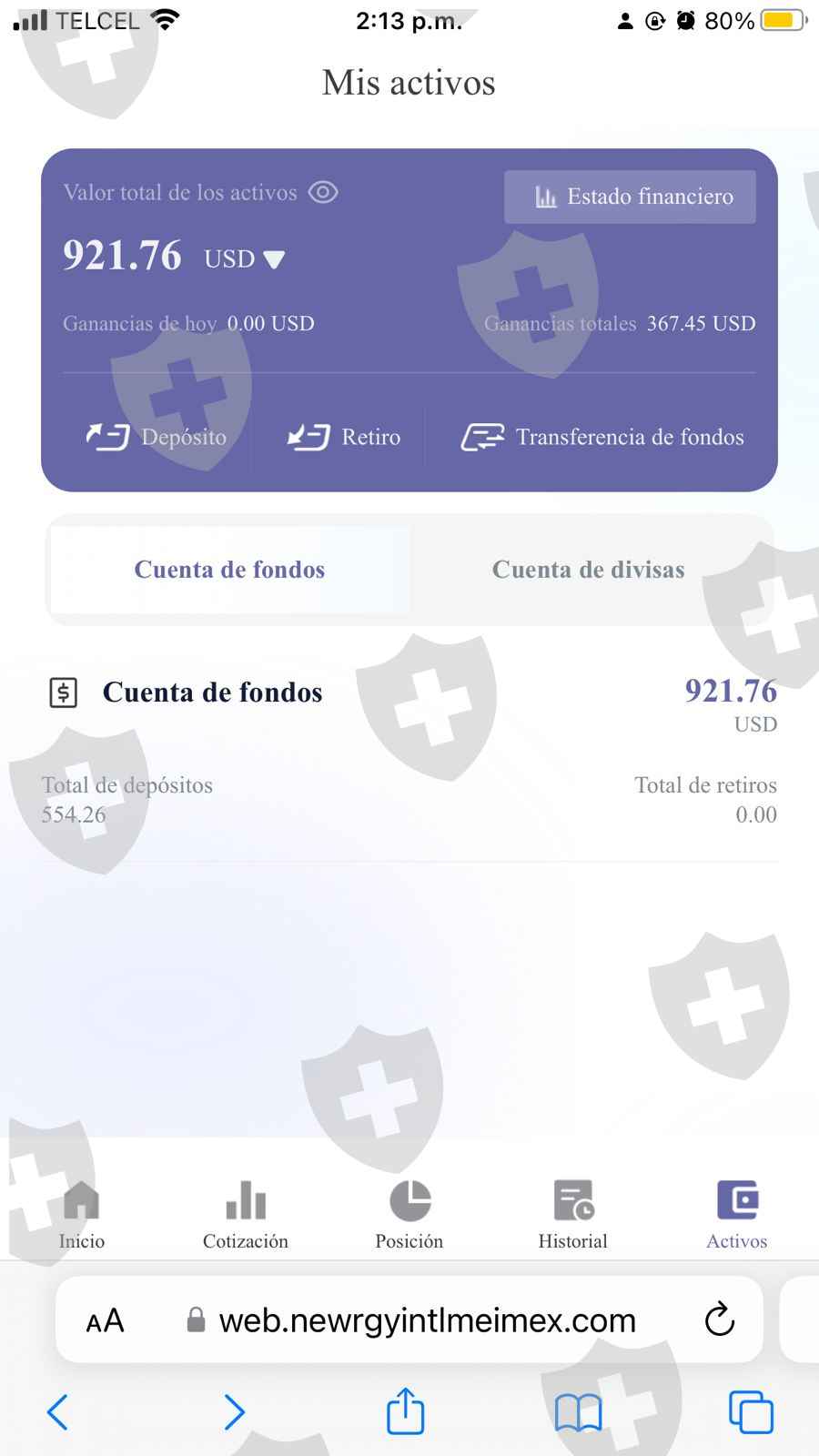Toggle visibility of total asset value
The height and width of the screenshot is (1456, 819).
tap(323, 193)
